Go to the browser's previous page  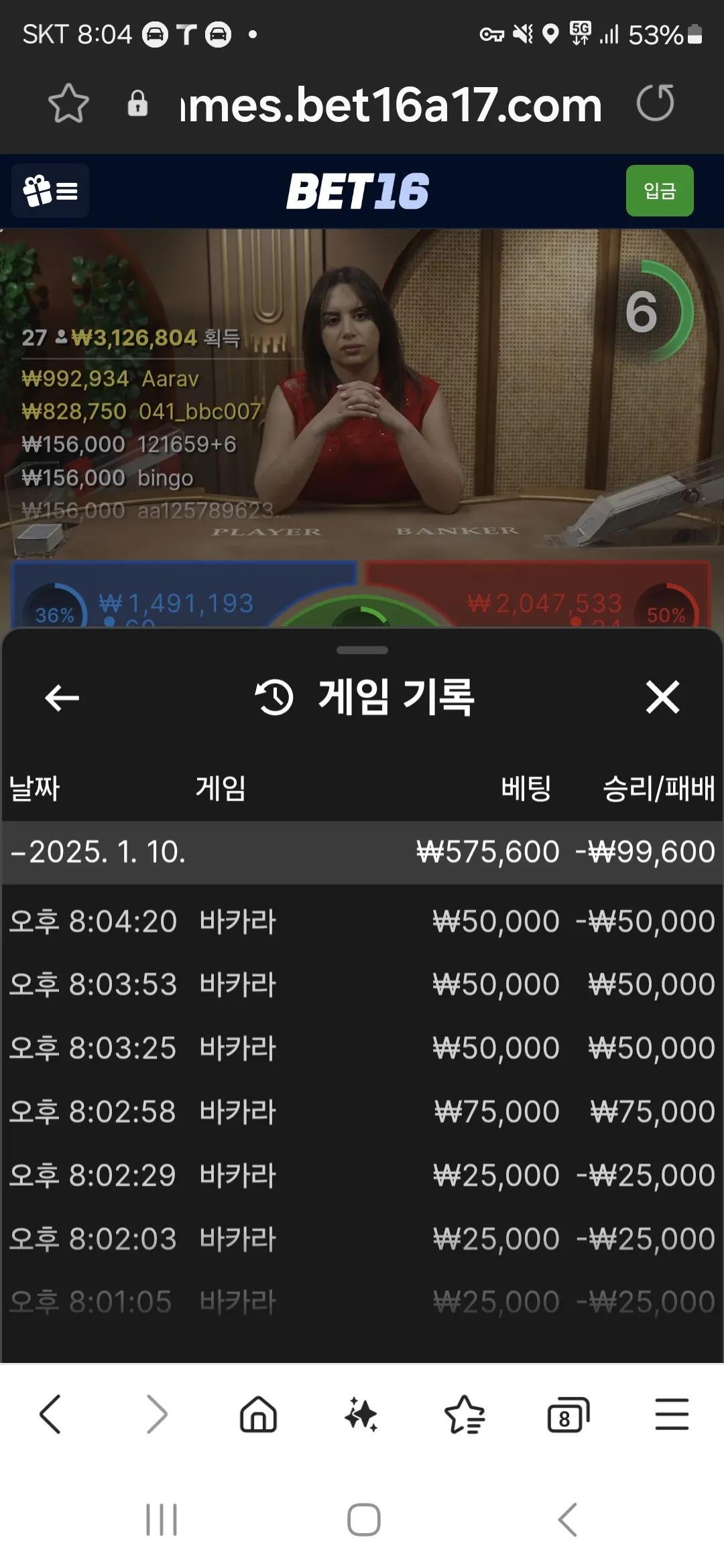coord(51,1414)
